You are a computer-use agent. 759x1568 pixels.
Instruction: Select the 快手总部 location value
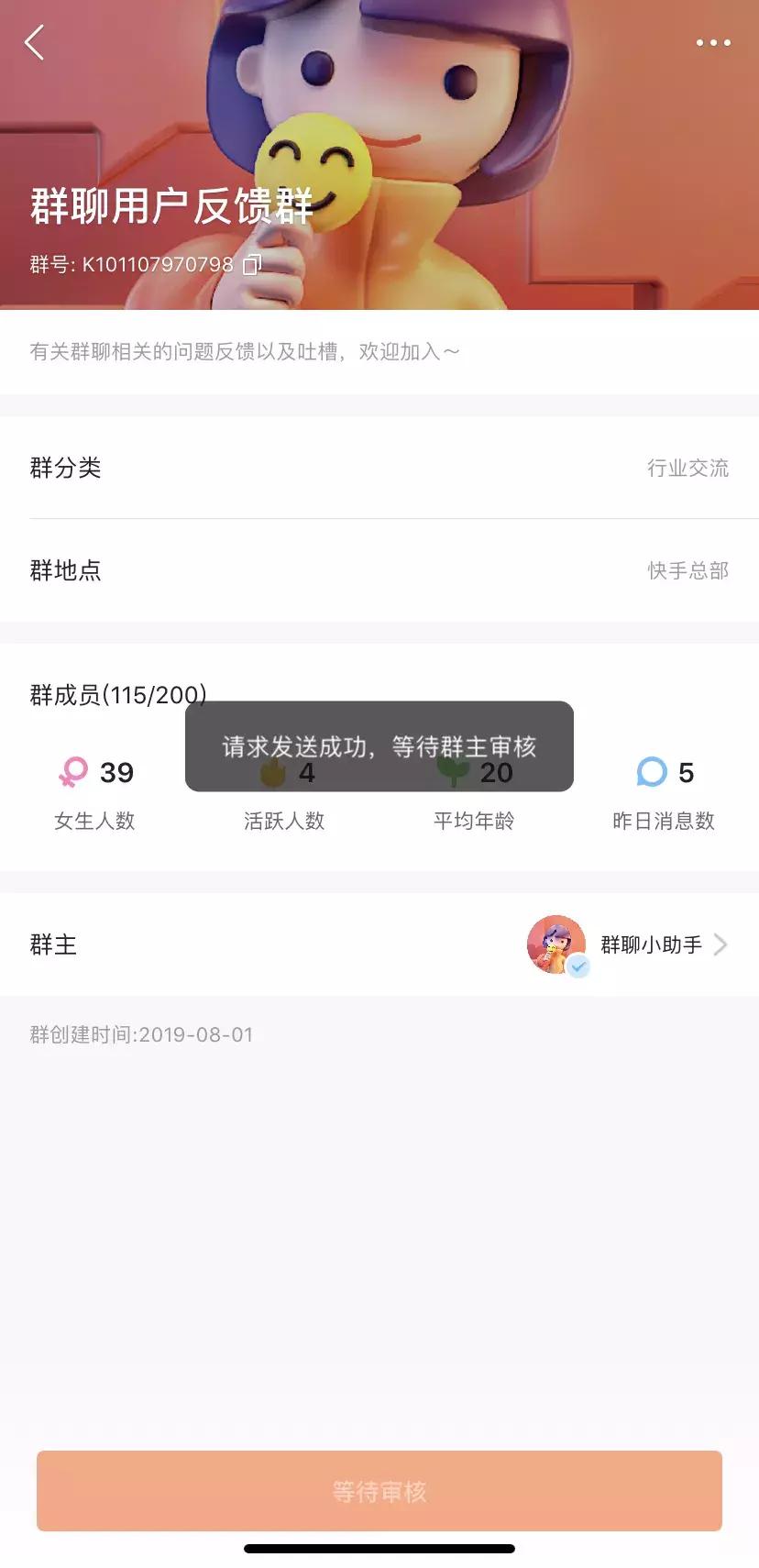point(688,571)
